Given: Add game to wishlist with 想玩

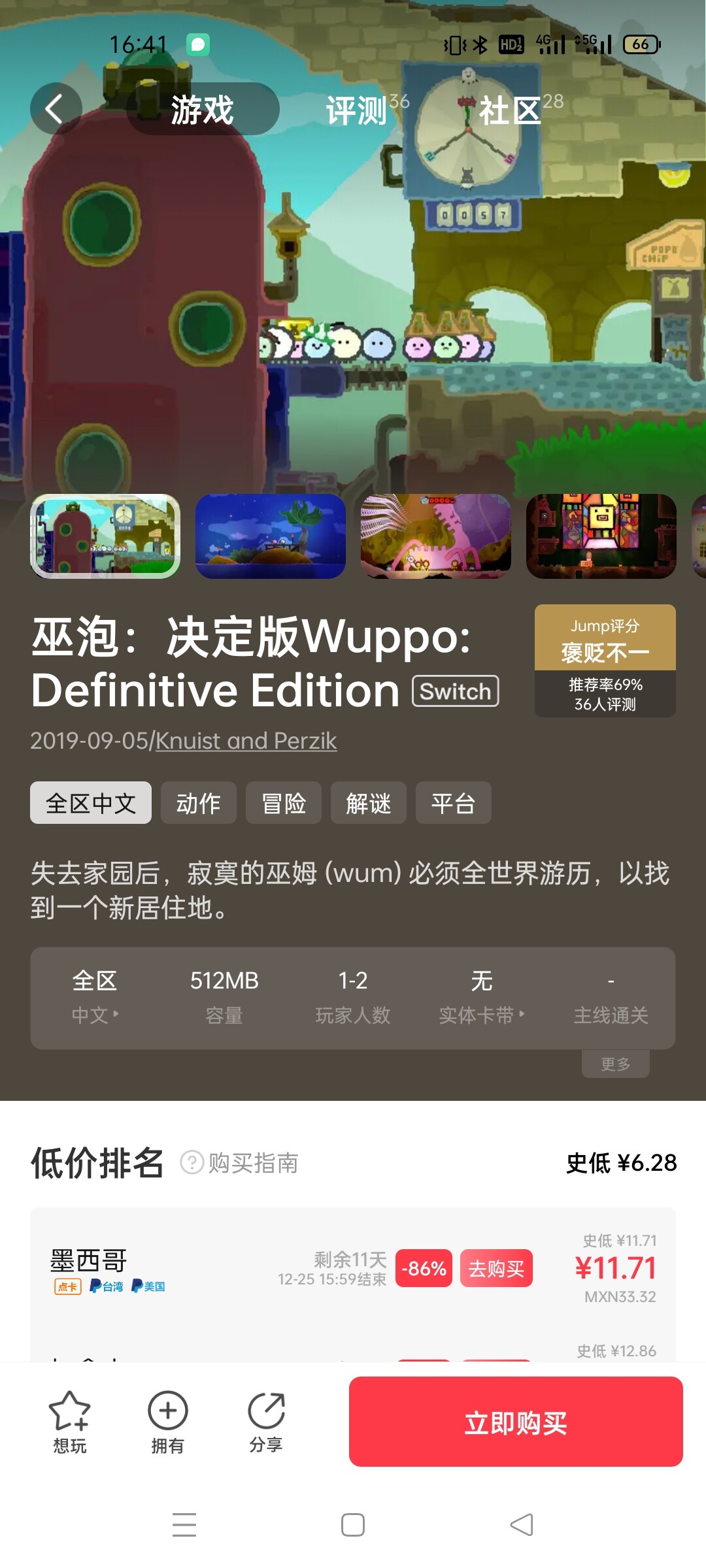Looking at the screenshot, I should click(x=69, y=1422).
